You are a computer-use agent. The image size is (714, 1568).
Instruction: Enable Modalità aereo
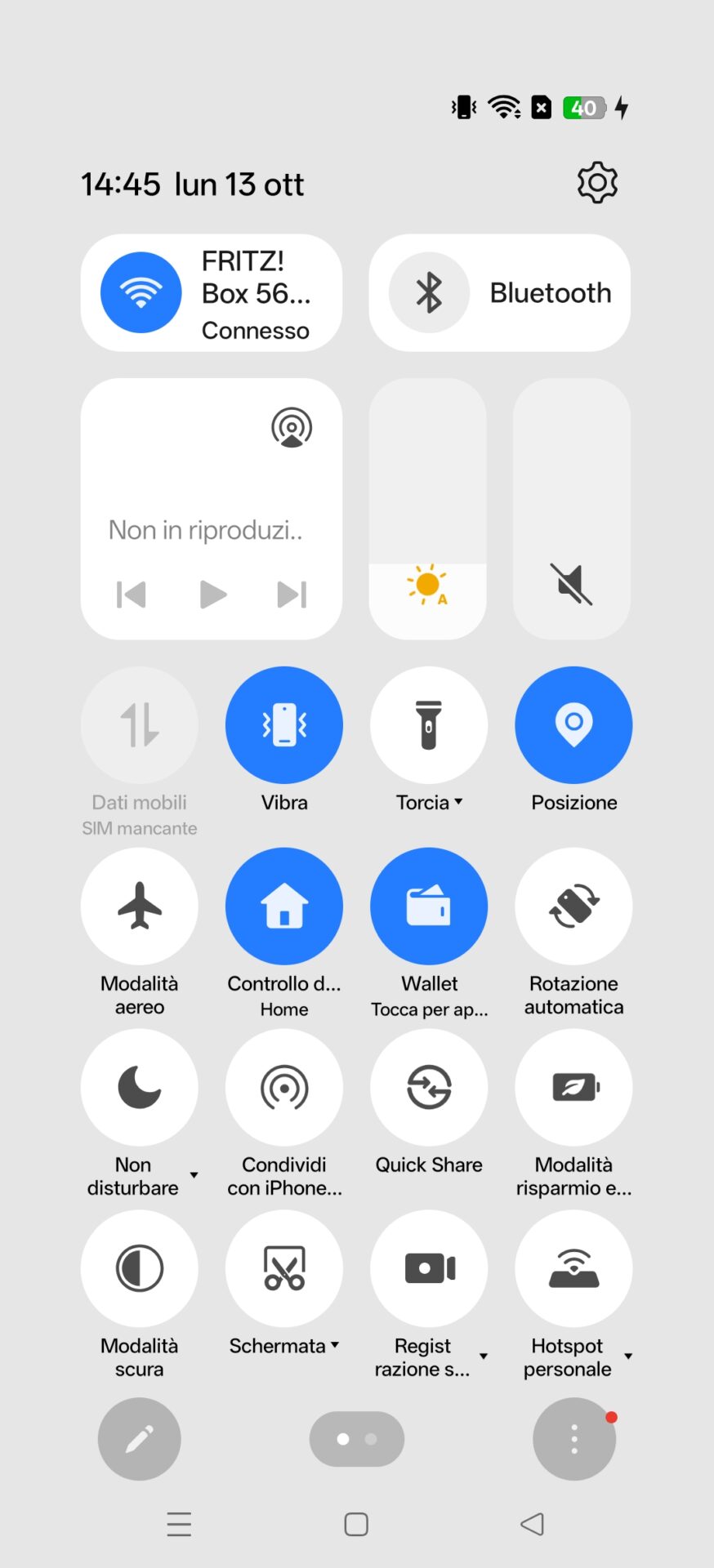(140, 906)
